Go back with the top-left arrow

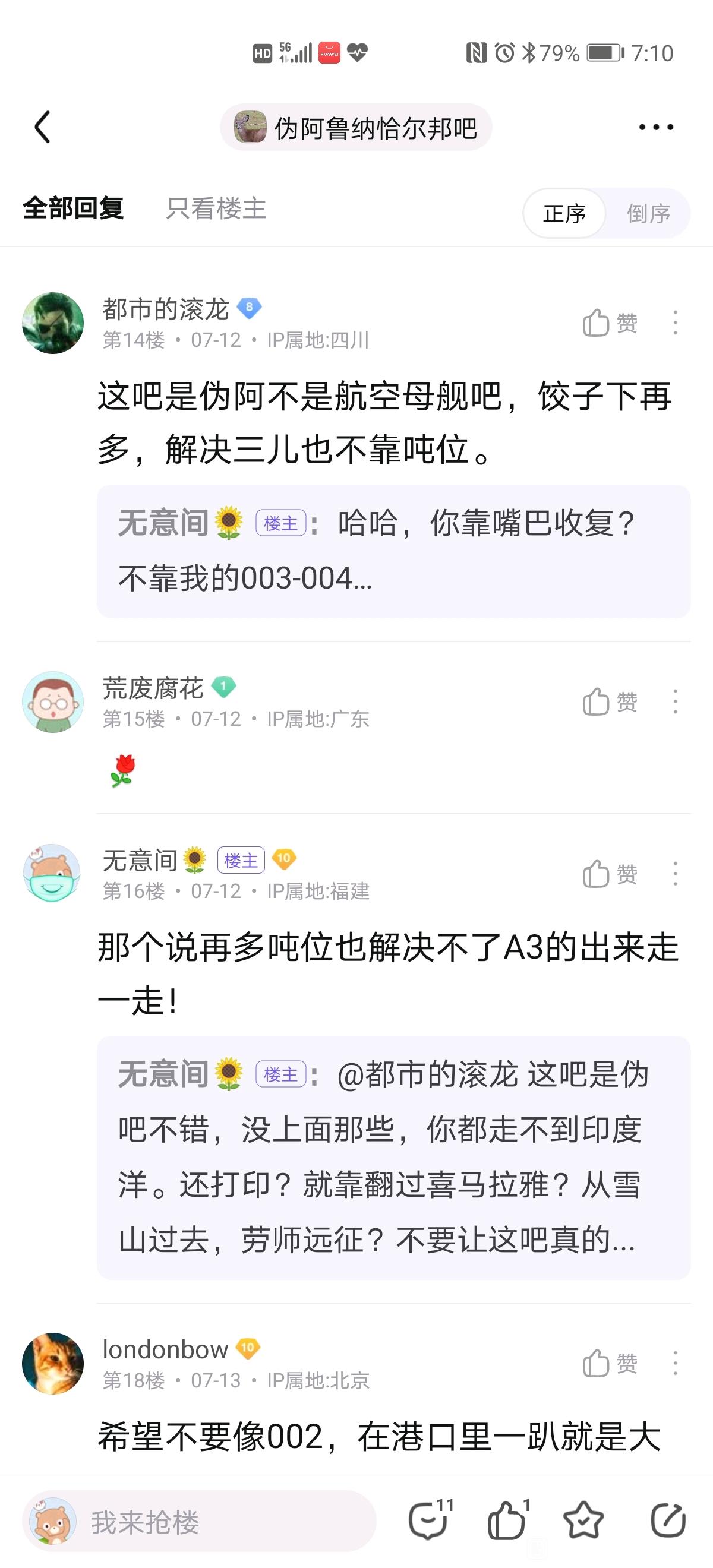click(42, 127)
